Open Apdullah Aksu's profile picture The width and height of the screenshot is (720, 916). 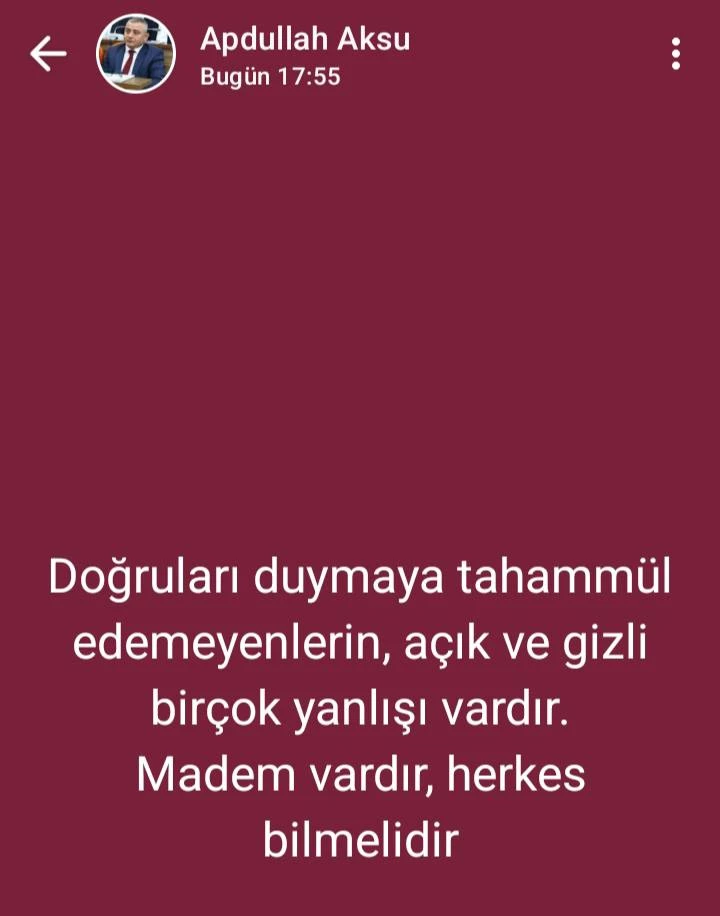click(x=135, y=54)
